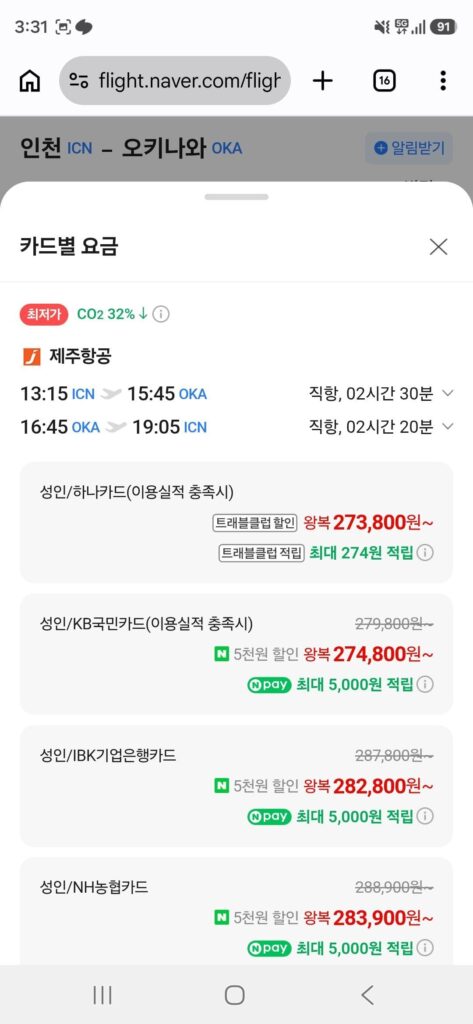
Task: View the 16 open tabs
Action: click(x=384, y=81)
